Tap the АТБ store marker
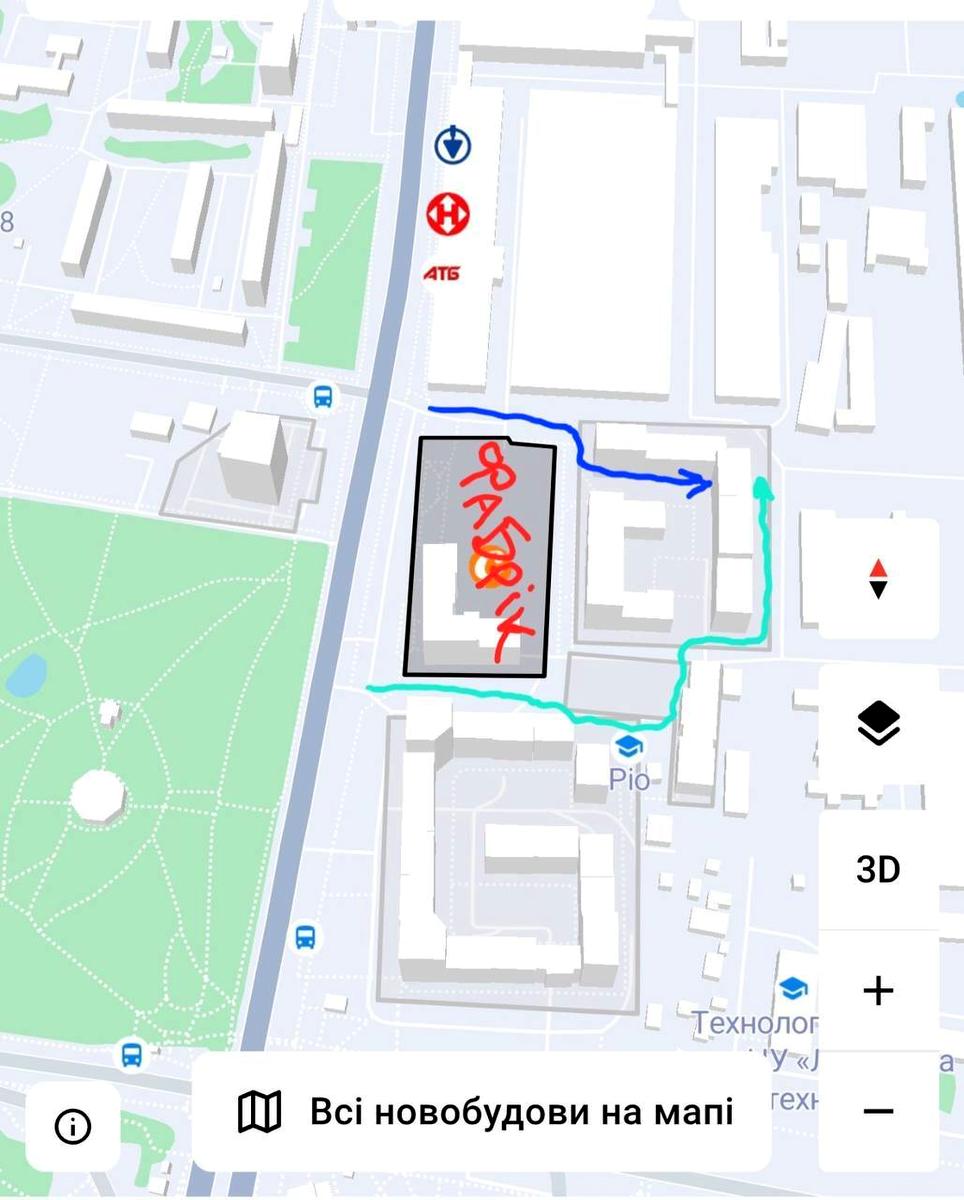The image size is (964, 1200). click(441, 273)
